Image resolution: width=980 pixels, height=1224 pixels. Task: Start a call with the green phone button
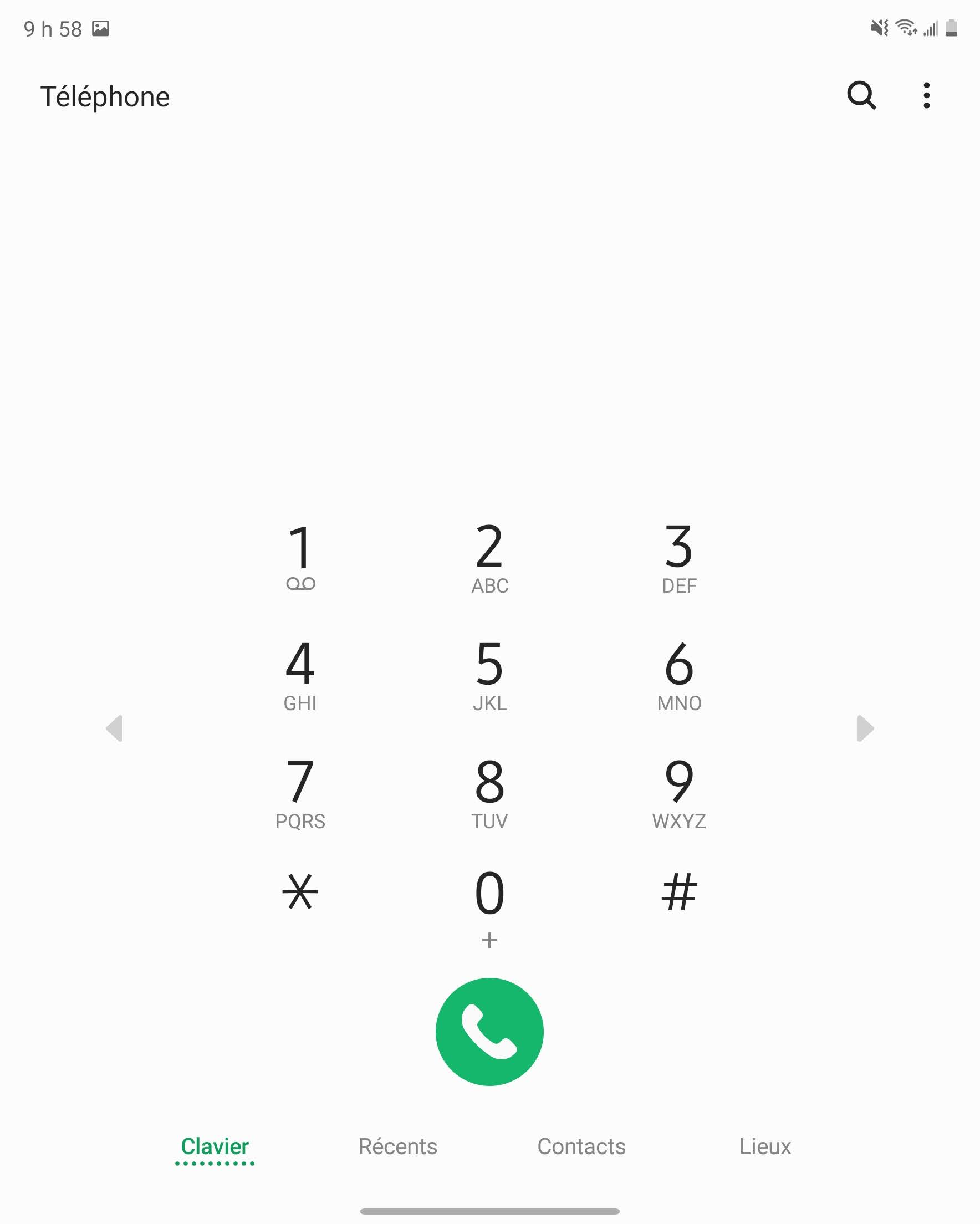point(489,1032)
